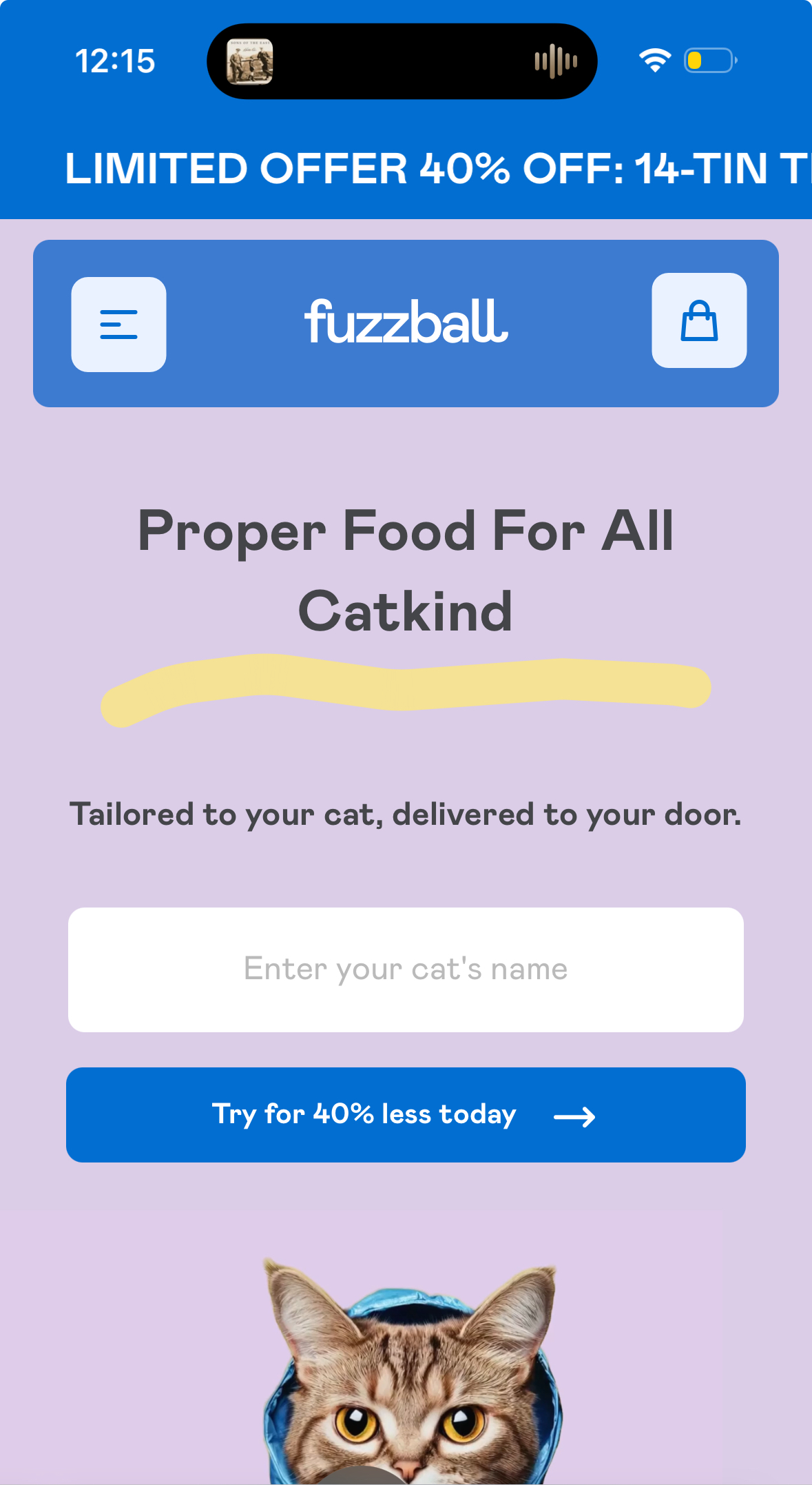The width and height of the screenshot is (812, 1485).
Task: Open the now playing Dynamic Island activity
Action: (x=402, y=61)
